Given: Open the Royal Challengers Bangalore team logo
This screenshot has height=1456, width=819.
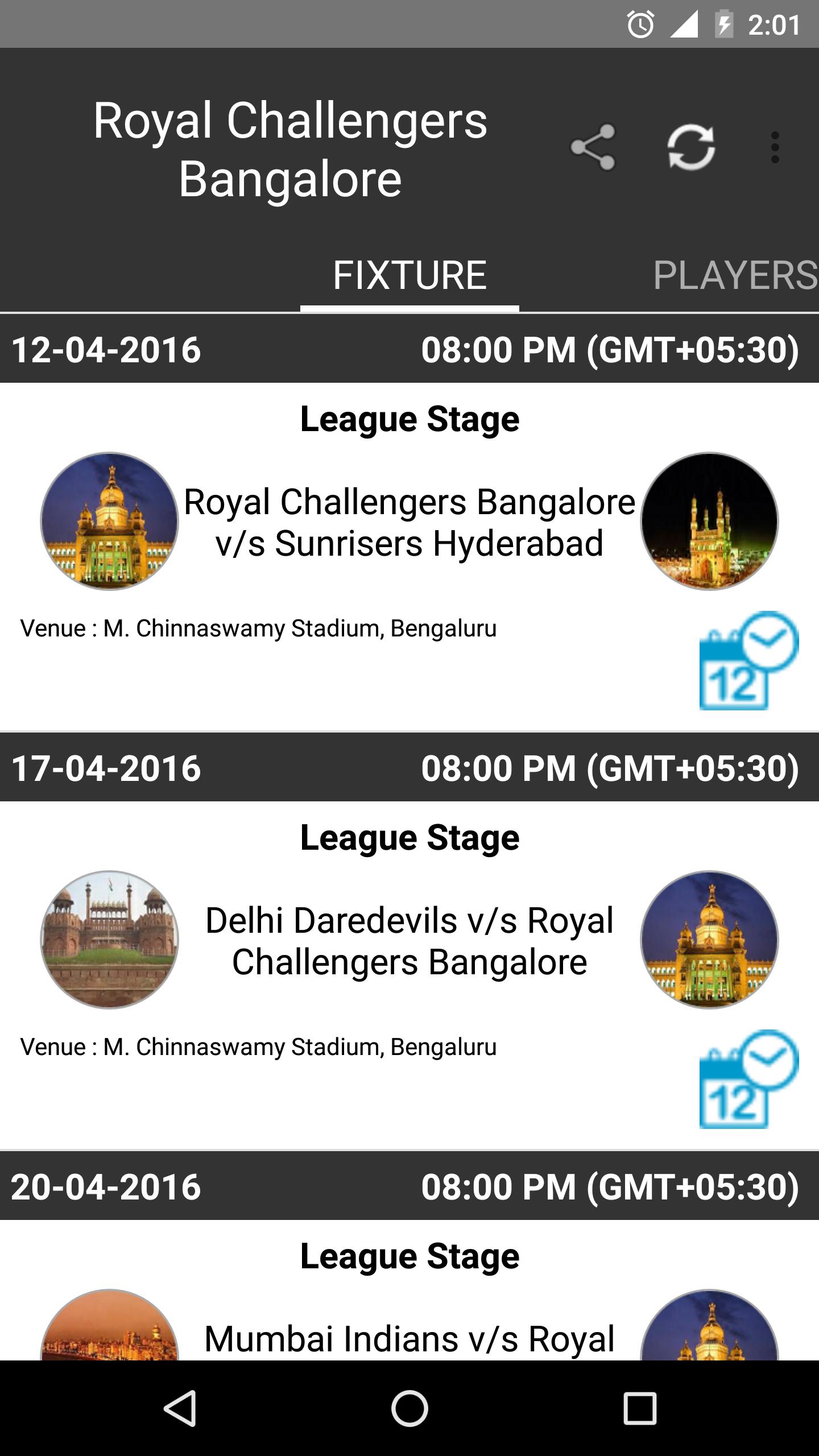Looking at the screenshot, I should coord(110,523).
